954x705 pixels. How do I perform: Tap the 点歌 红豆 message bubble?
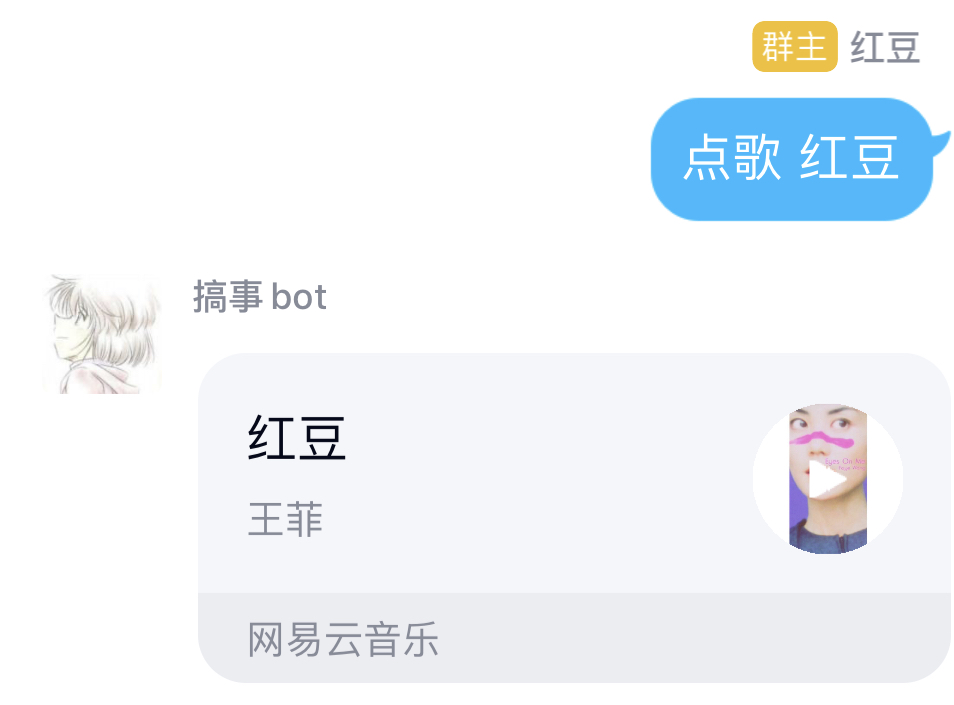click(x=792, y=159)
